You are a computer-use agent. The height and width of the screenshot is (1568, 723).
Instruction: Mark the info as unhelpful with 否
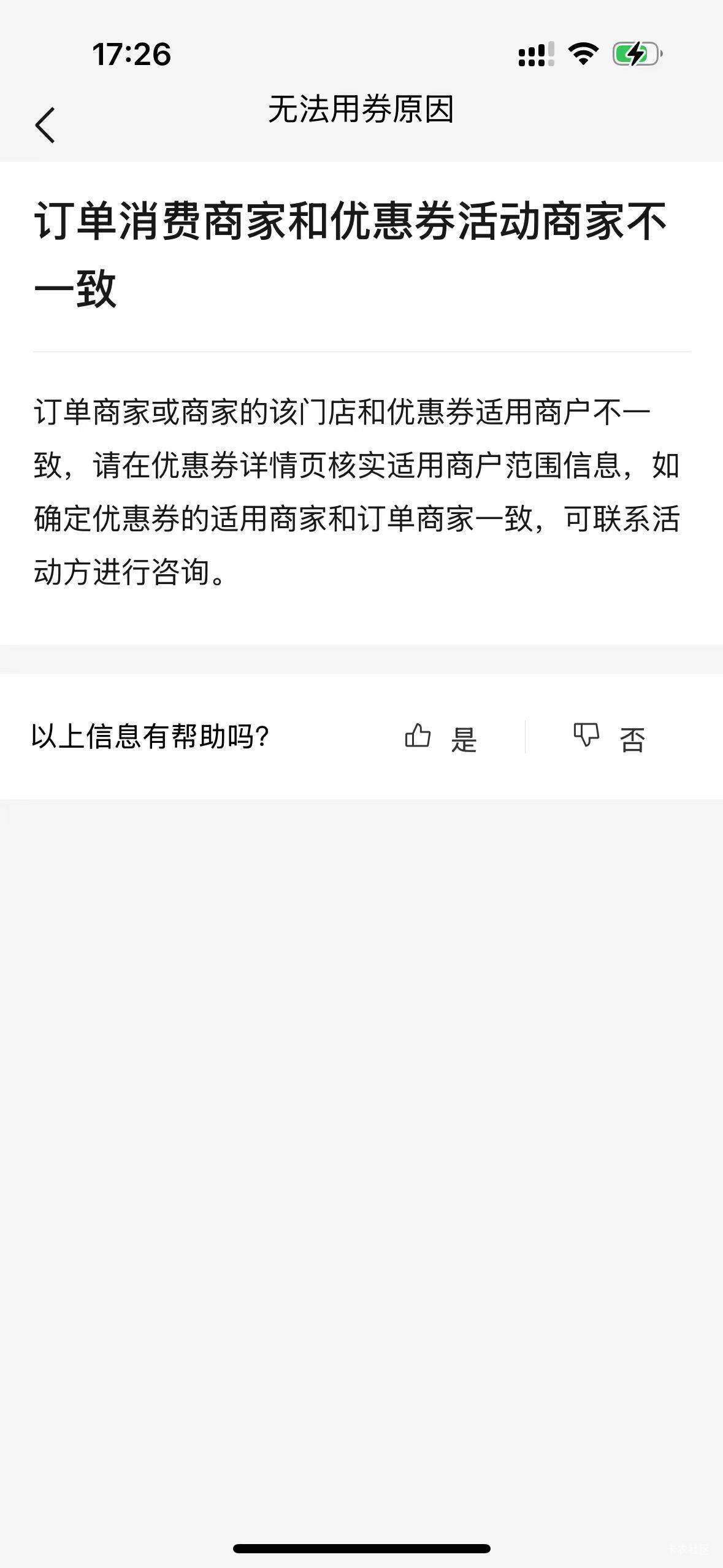(x=609, y=737)
